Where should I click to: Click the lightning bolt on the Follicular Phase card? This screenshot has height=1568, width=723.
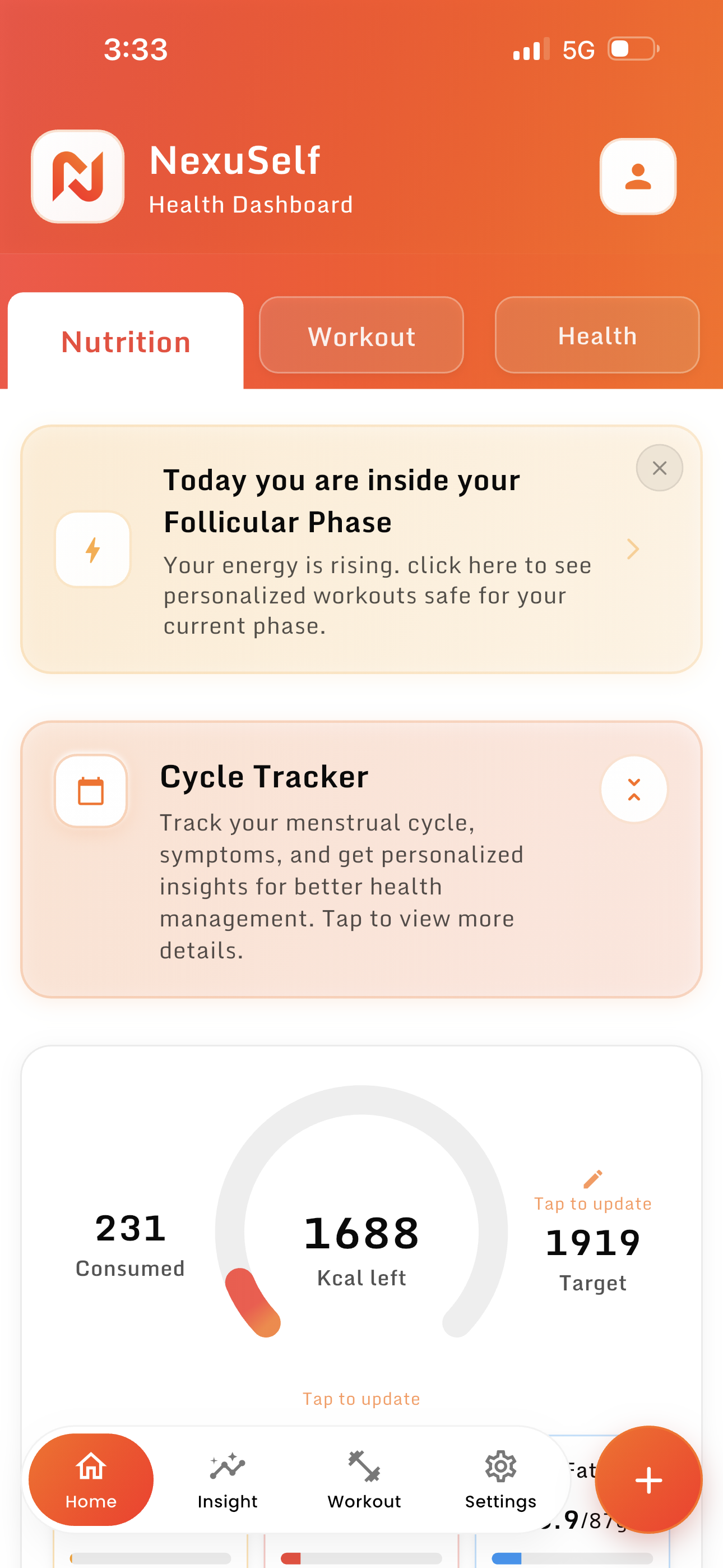(x=92, y=548)
